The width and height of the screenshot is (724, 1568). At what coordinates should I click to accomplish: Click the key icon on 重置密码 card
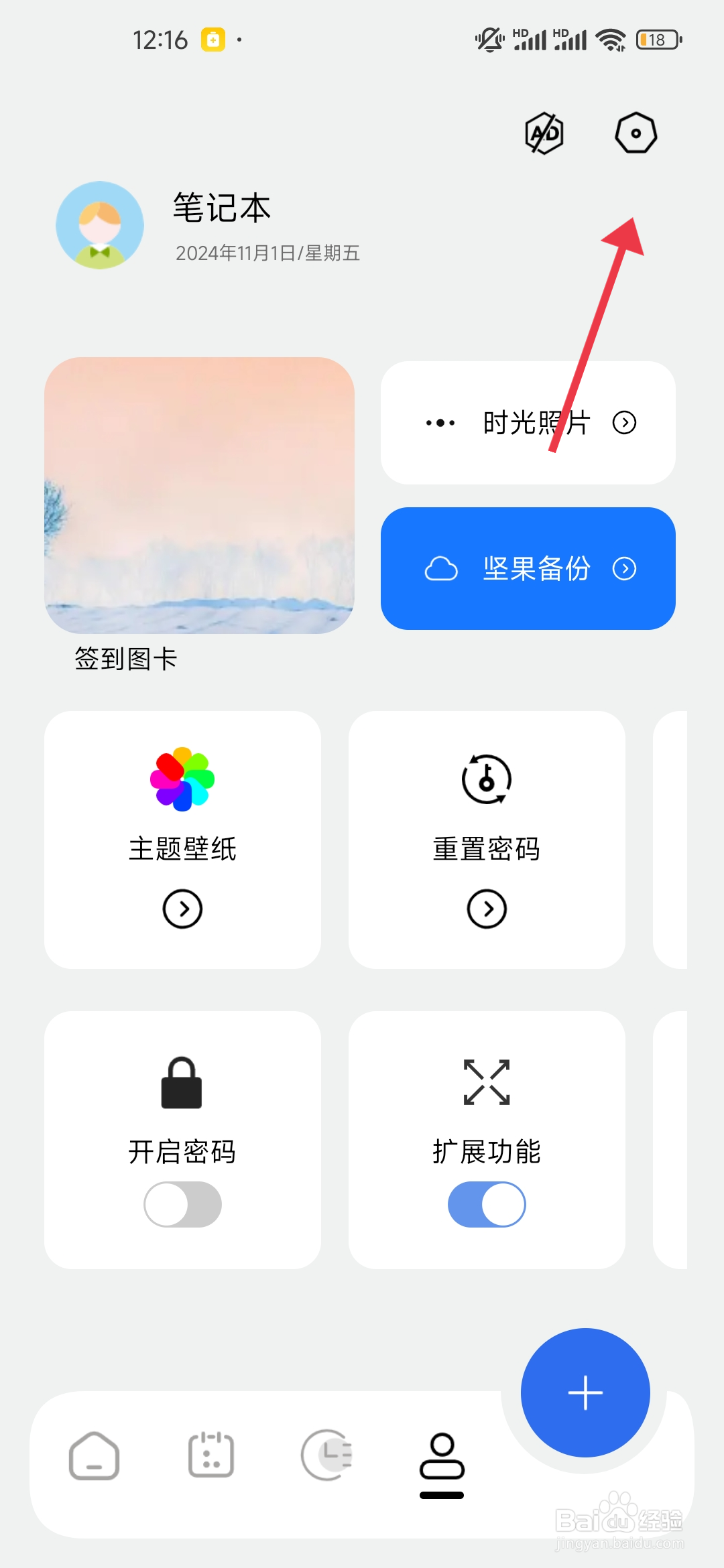tap(487, 779)
